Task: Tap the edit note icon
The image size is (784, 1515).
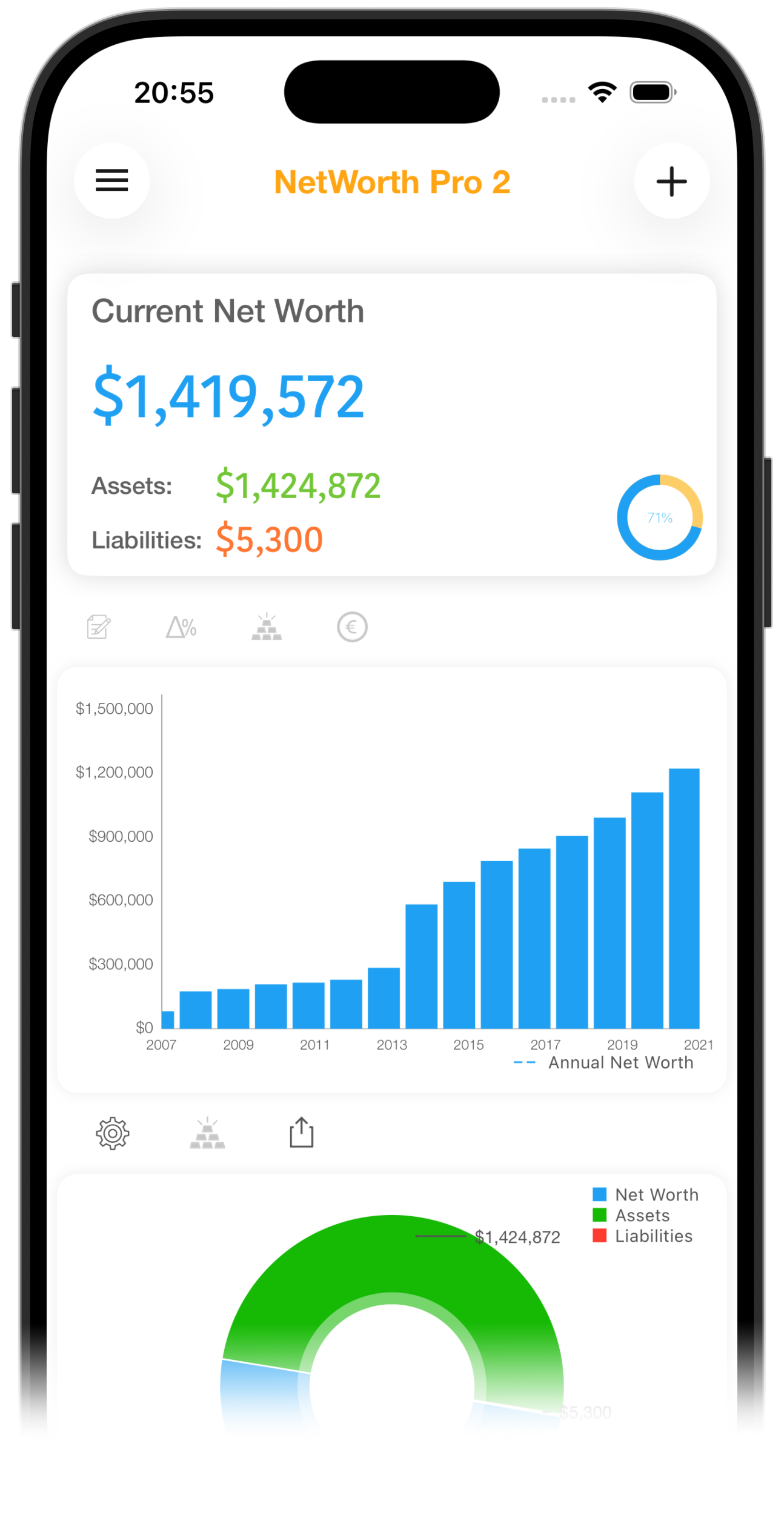Action: click(99, 627)
